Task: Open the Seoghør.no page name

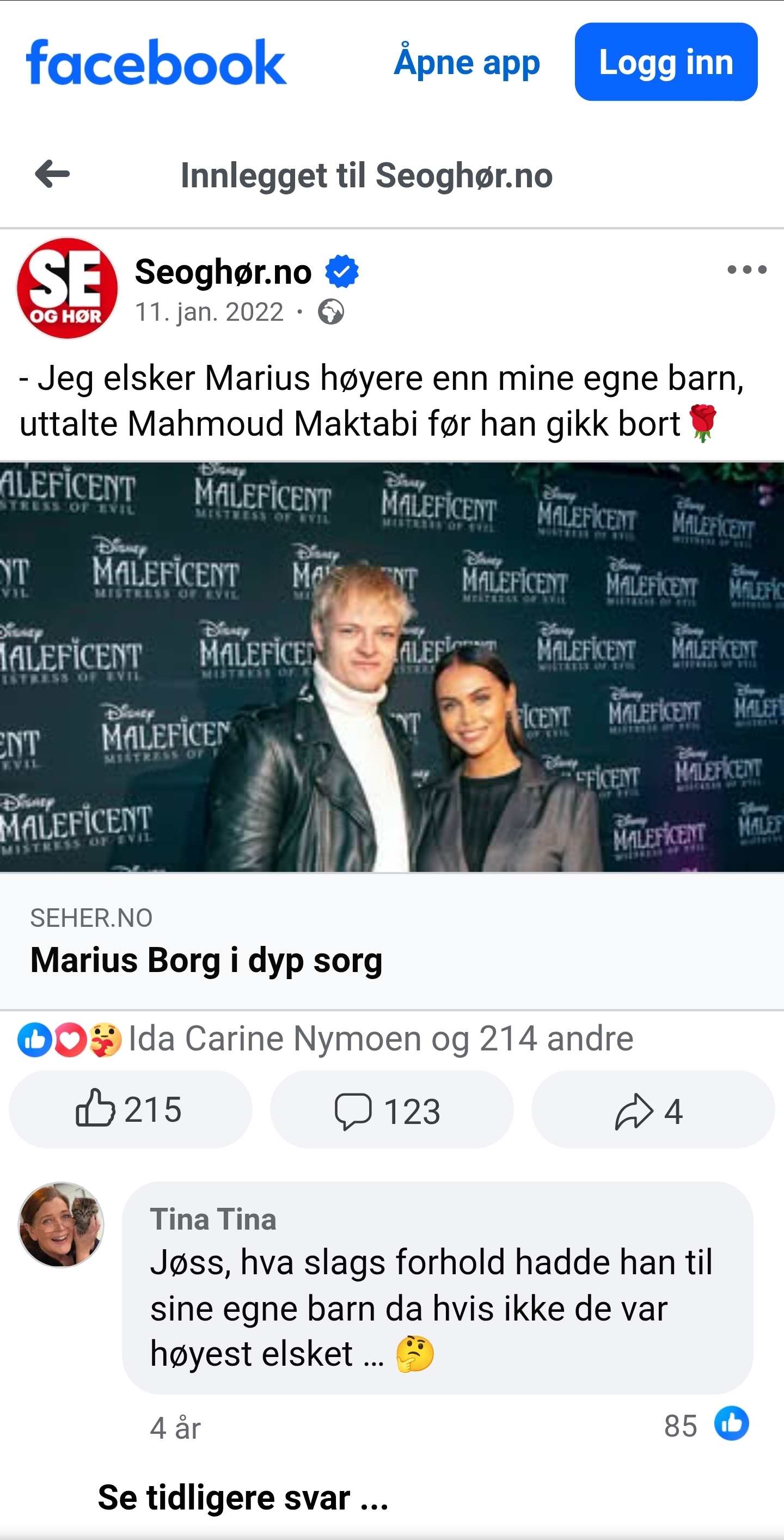Action: (x=223, y=272)
